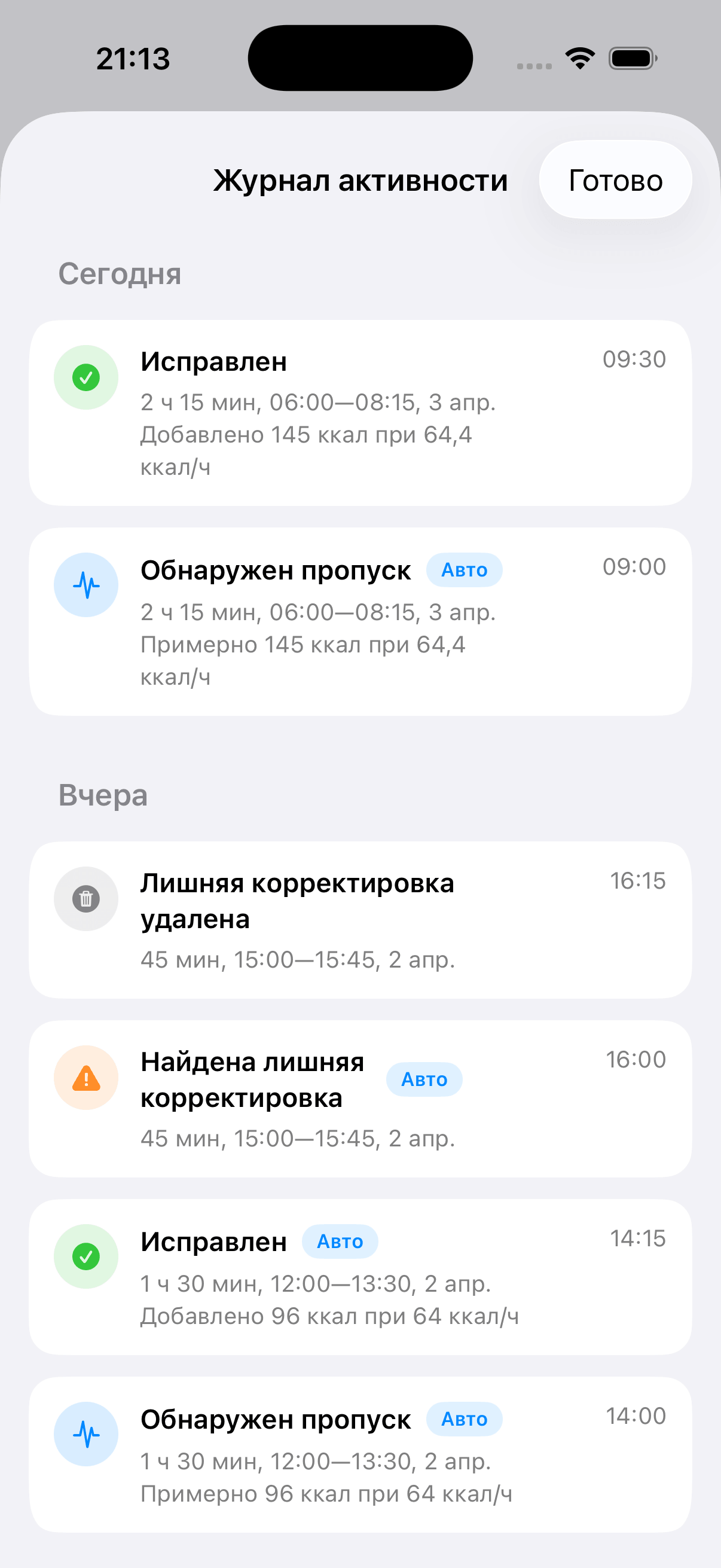Image resolution: width=721 pixels, height=1568 pixels.
Task: Tap the Авто badge on Исправлен at 14:15
Action: 340,1241
